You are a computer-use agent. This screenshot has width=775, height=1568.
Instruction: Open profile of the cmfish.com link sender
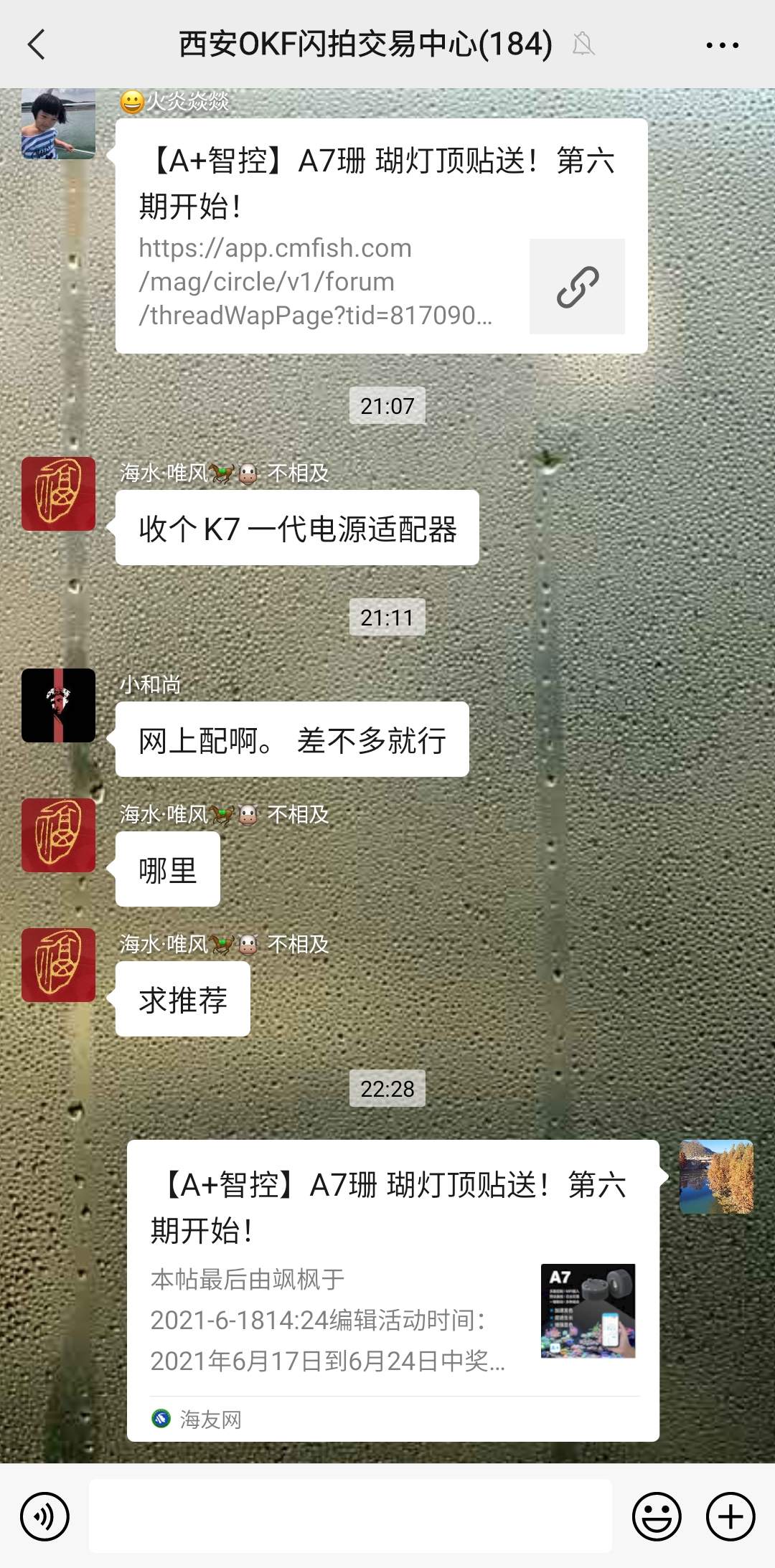(59, 123)
